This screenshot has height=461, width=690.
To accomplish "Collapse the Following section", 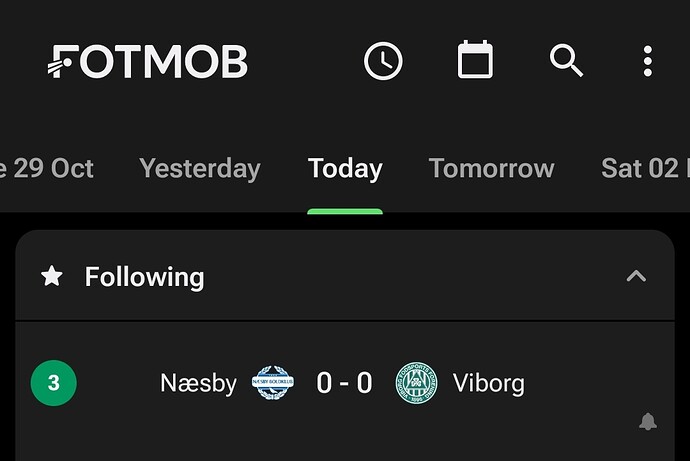I will point(636,276).
